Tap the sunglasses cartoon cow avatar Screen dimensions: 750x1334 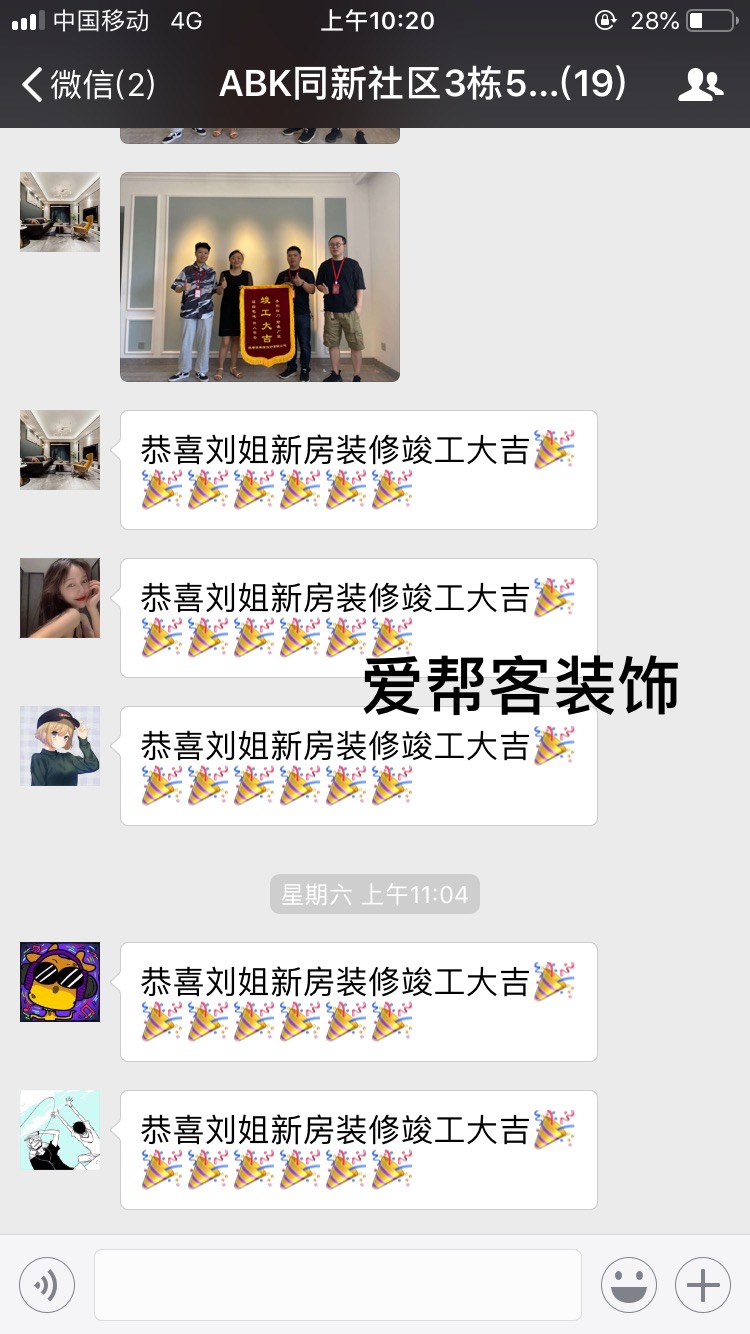coord(60,982)
